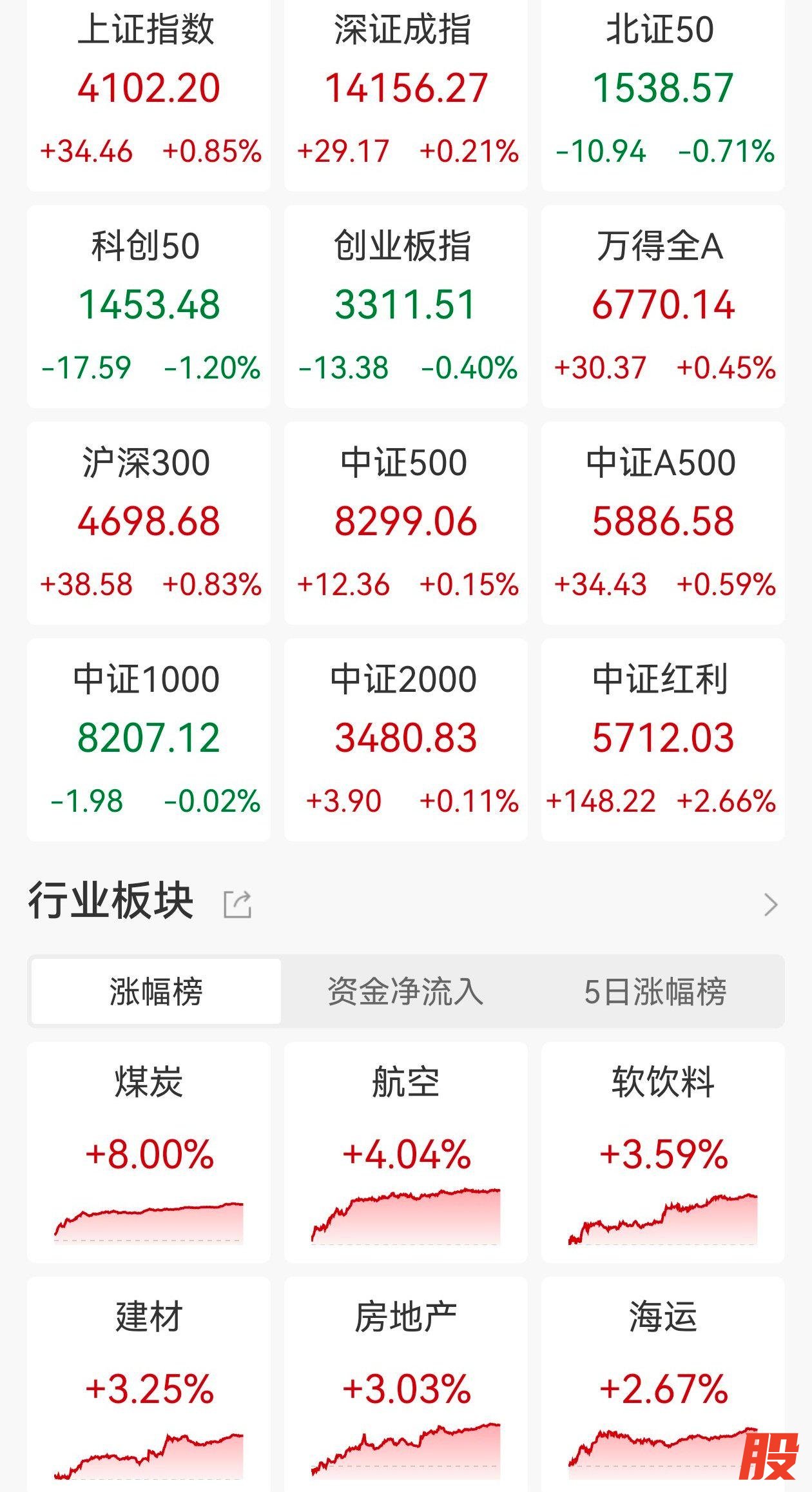Open the 软饮料 sector card
This screenshot has width=812, height=1492.
pyautogui.click(x=663, y=1152)
